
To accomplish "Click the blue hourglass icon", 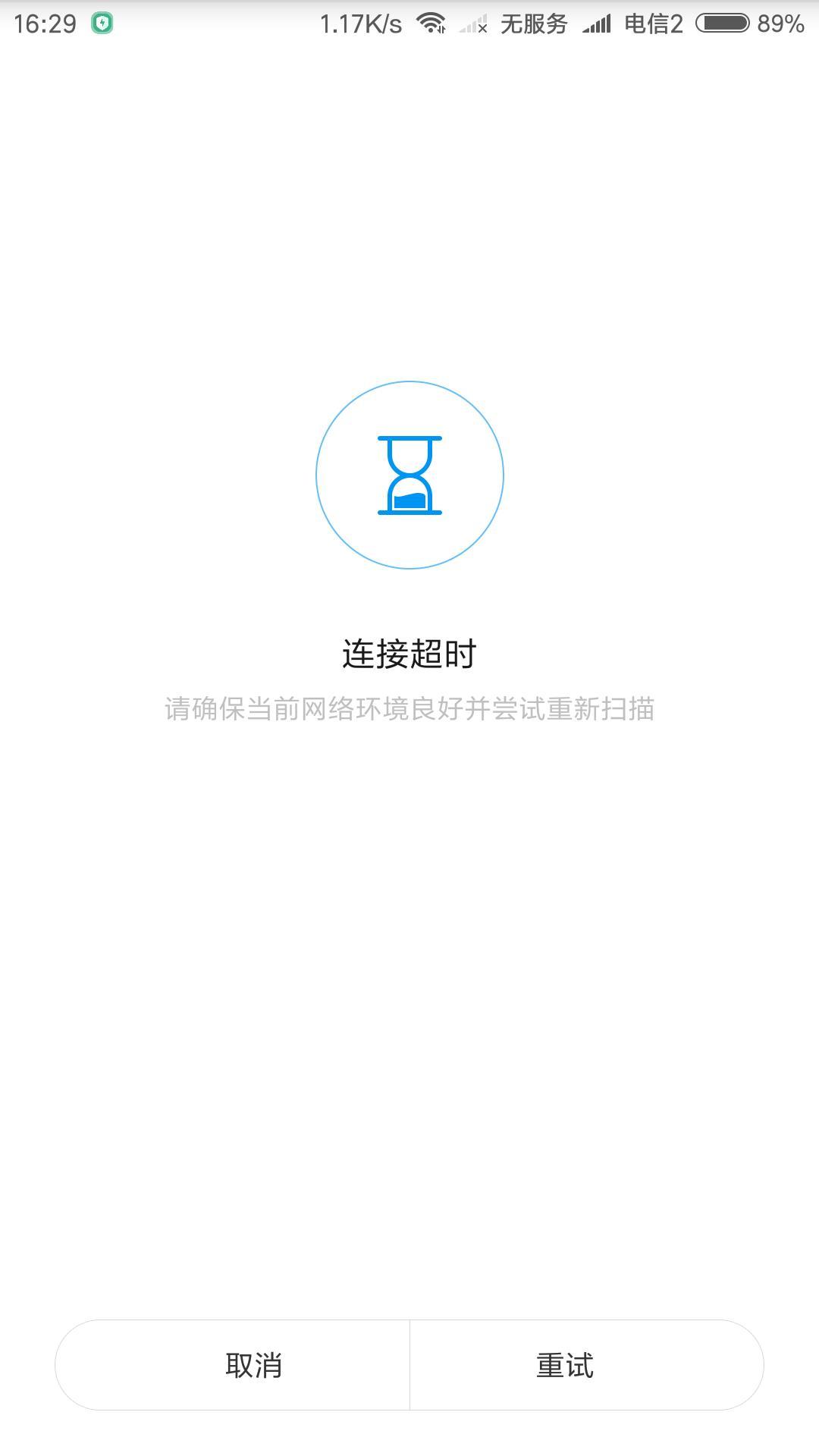I will (409, 474).
